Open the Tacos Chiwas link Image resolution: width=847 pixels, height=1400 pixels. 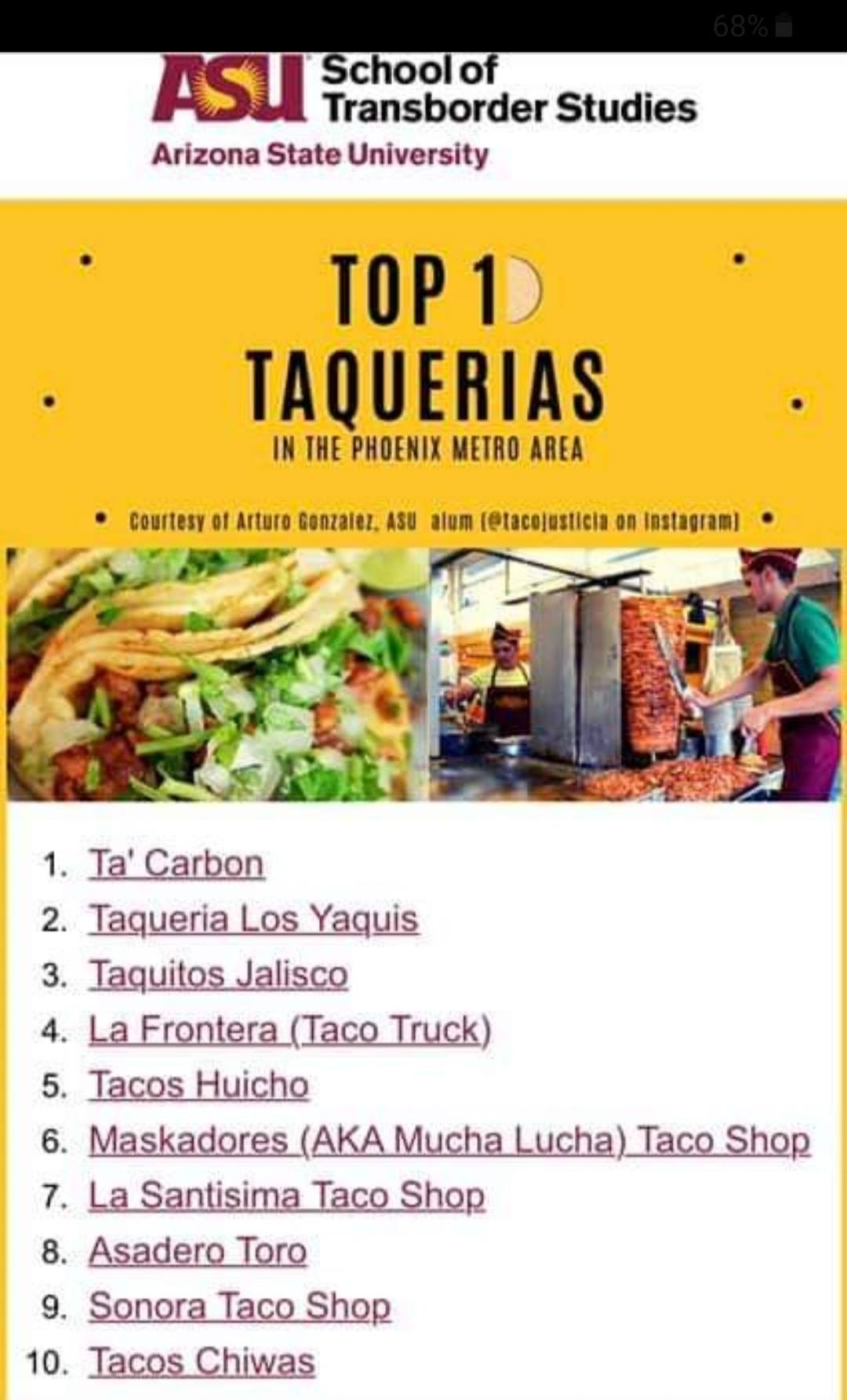tap(202, 1362)
